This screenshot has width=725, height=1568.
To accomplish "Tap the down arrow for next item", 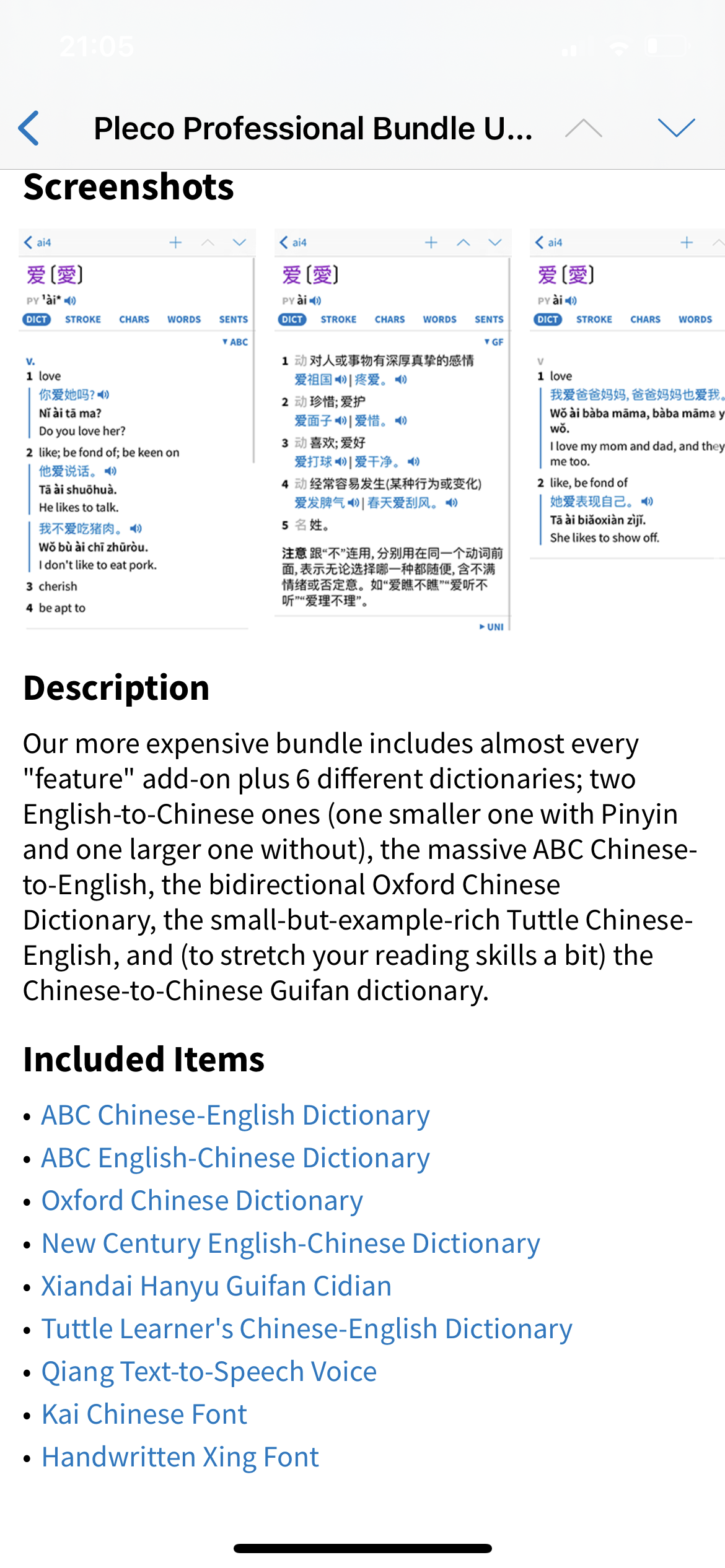I will point(676,128).
